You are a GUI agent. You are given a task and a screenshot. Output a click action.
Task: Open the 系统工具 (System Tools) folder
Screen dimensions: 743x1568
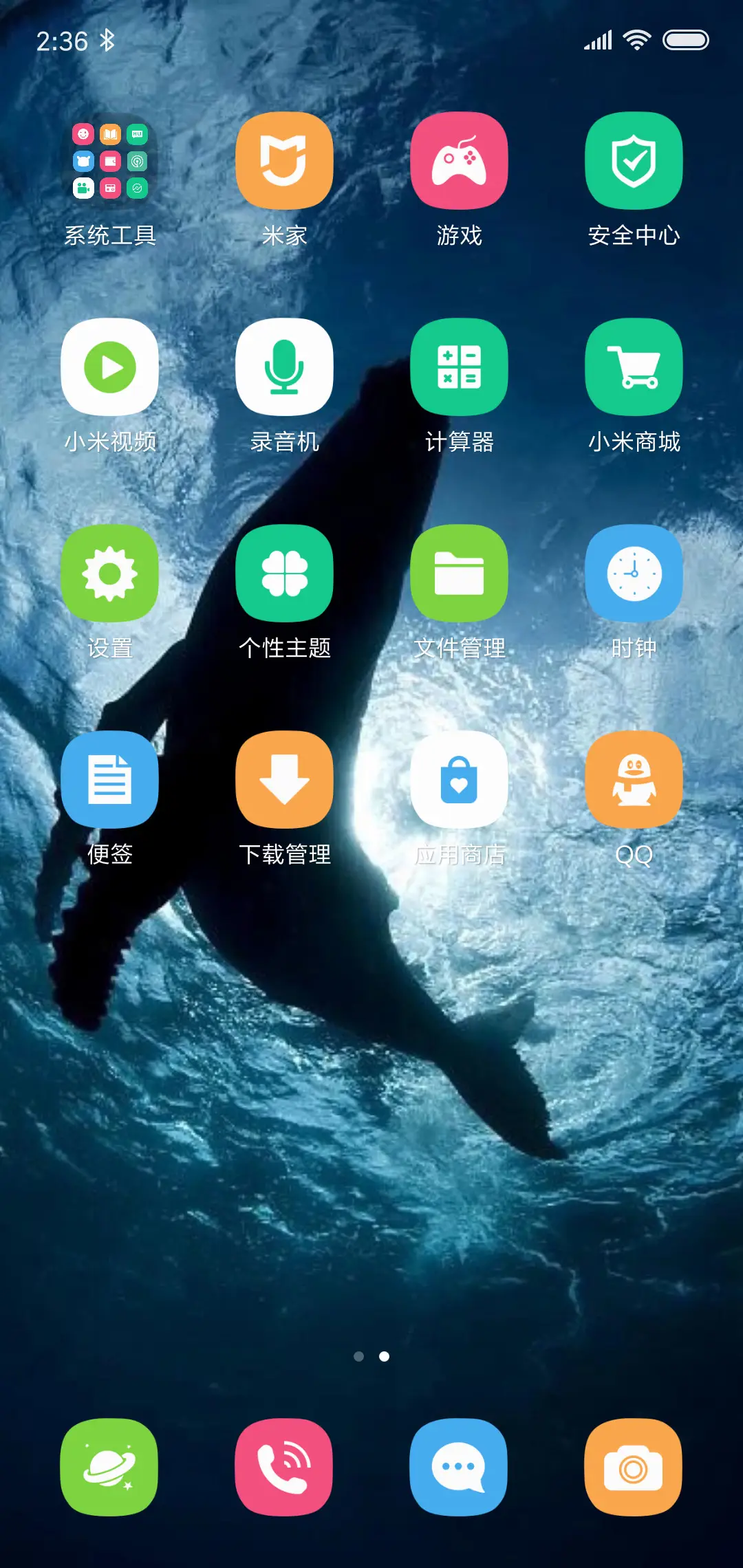(109, 160)
